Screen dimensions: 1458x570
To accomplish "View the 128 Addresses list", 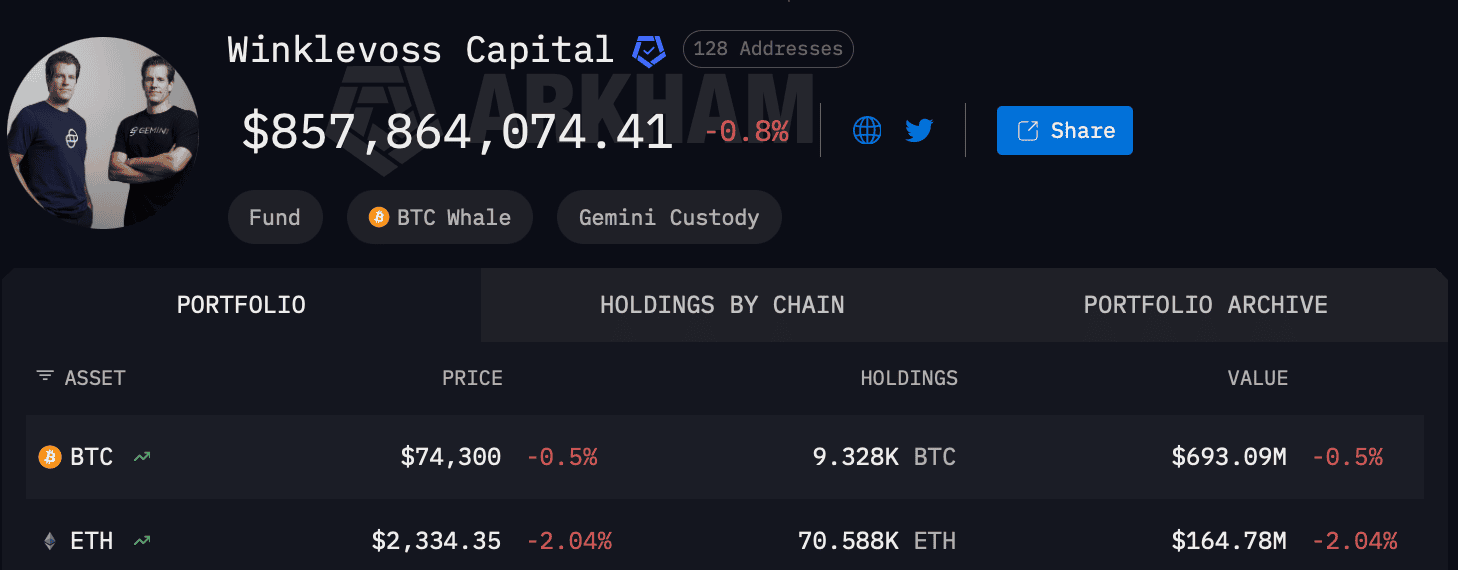I will 767,48.
